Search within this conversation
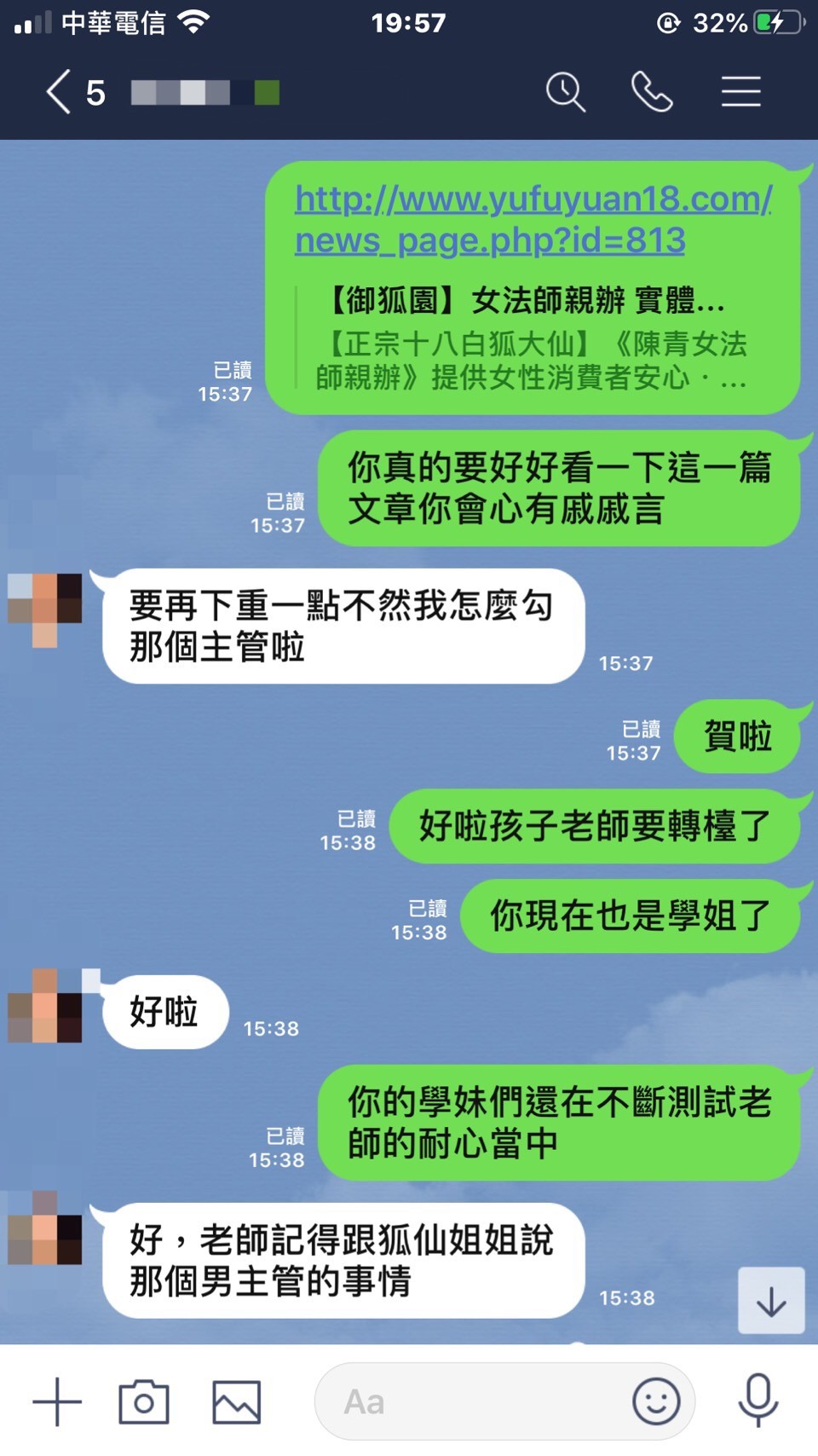The image size is (818, 1456). pos(566,92)
